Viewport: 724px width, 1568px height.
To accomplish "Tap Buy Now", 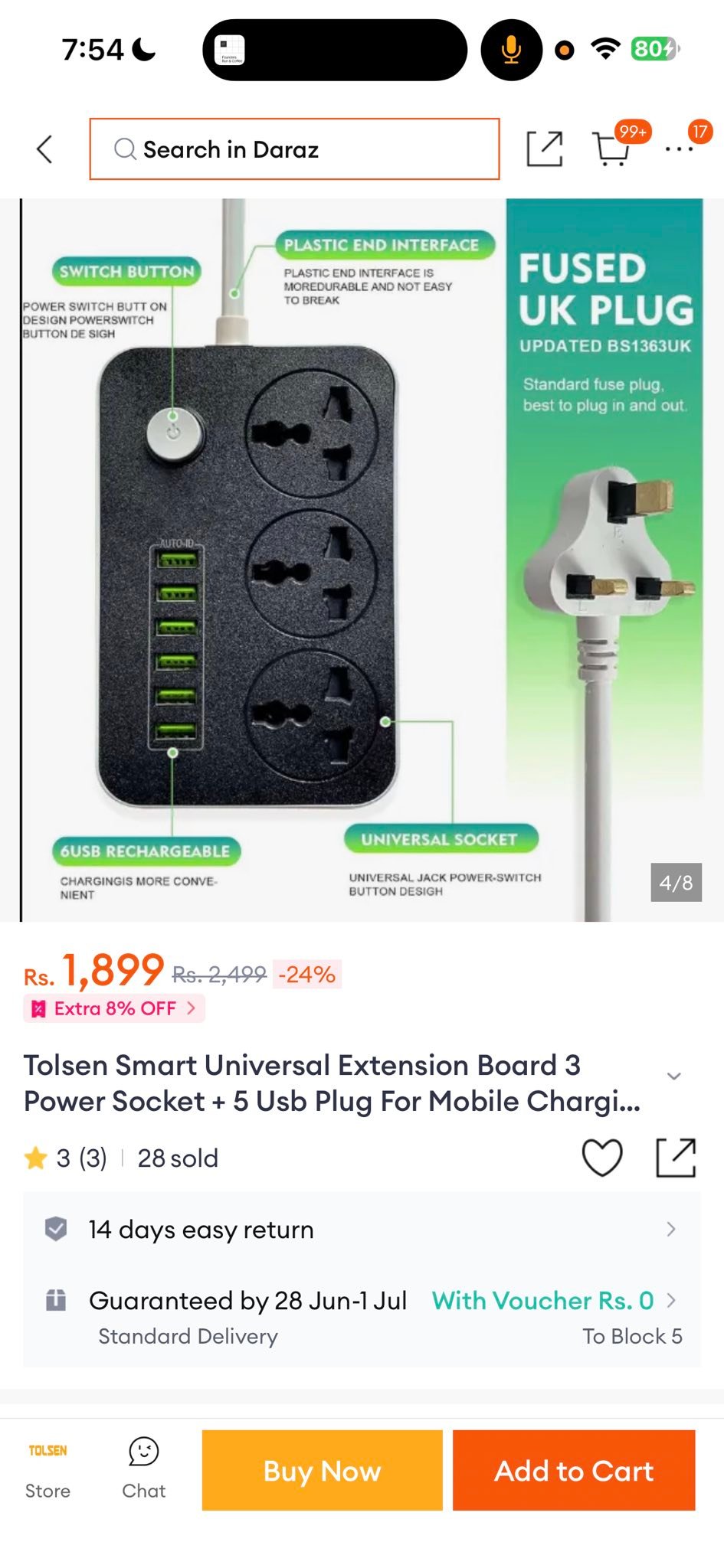I will [x=323, y=1470].
